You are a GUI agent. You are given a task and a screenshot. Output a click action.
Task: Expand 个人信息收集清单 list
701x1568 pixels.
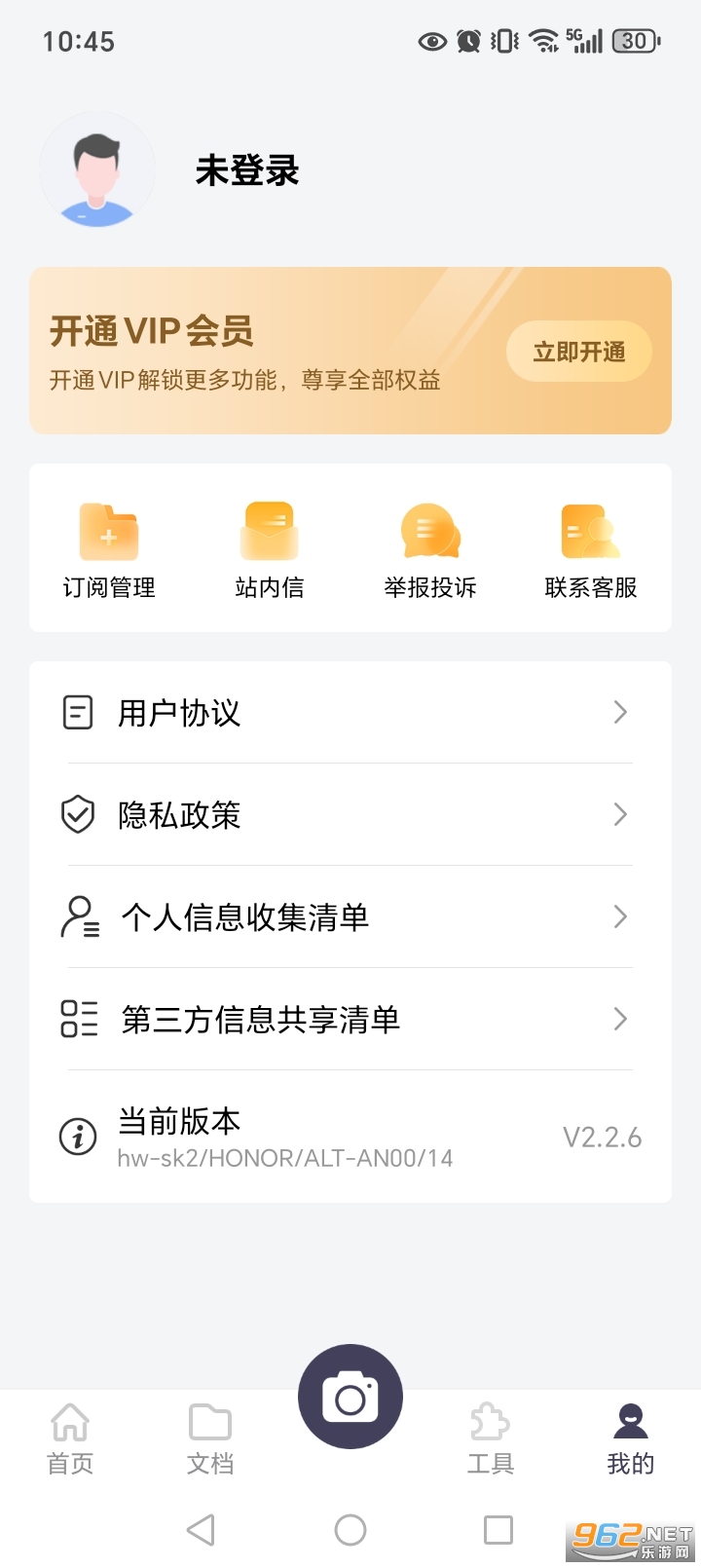349,917
